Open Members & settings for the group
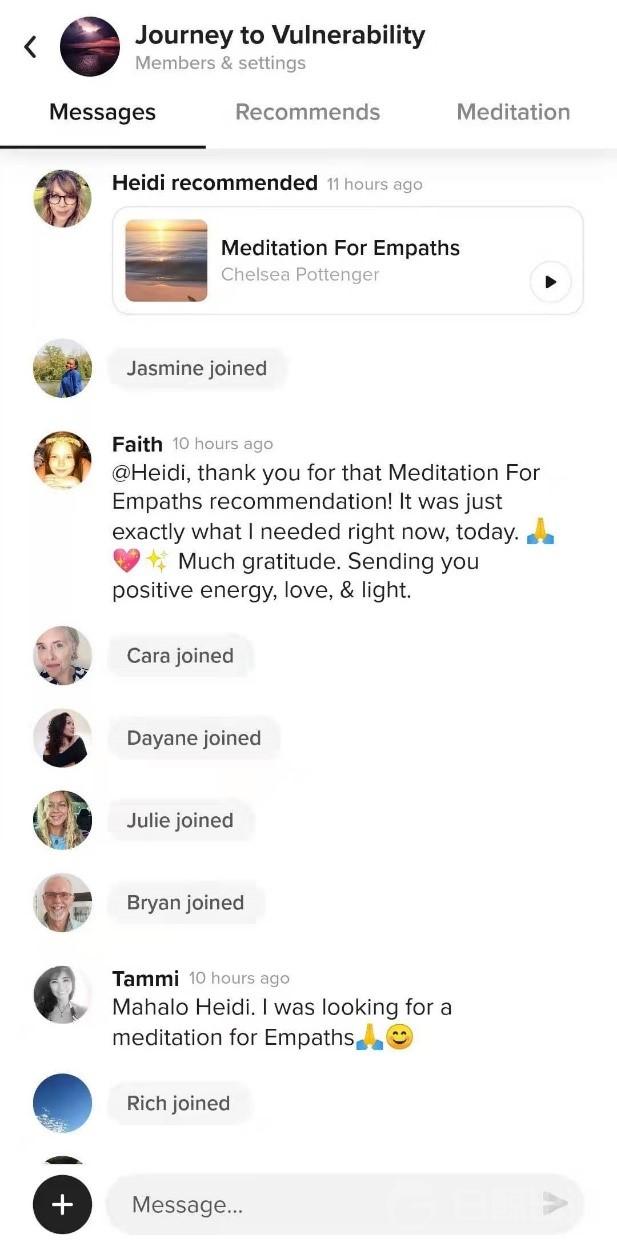617x1254 pixels. pyautogui.click(x=220, y=63)
